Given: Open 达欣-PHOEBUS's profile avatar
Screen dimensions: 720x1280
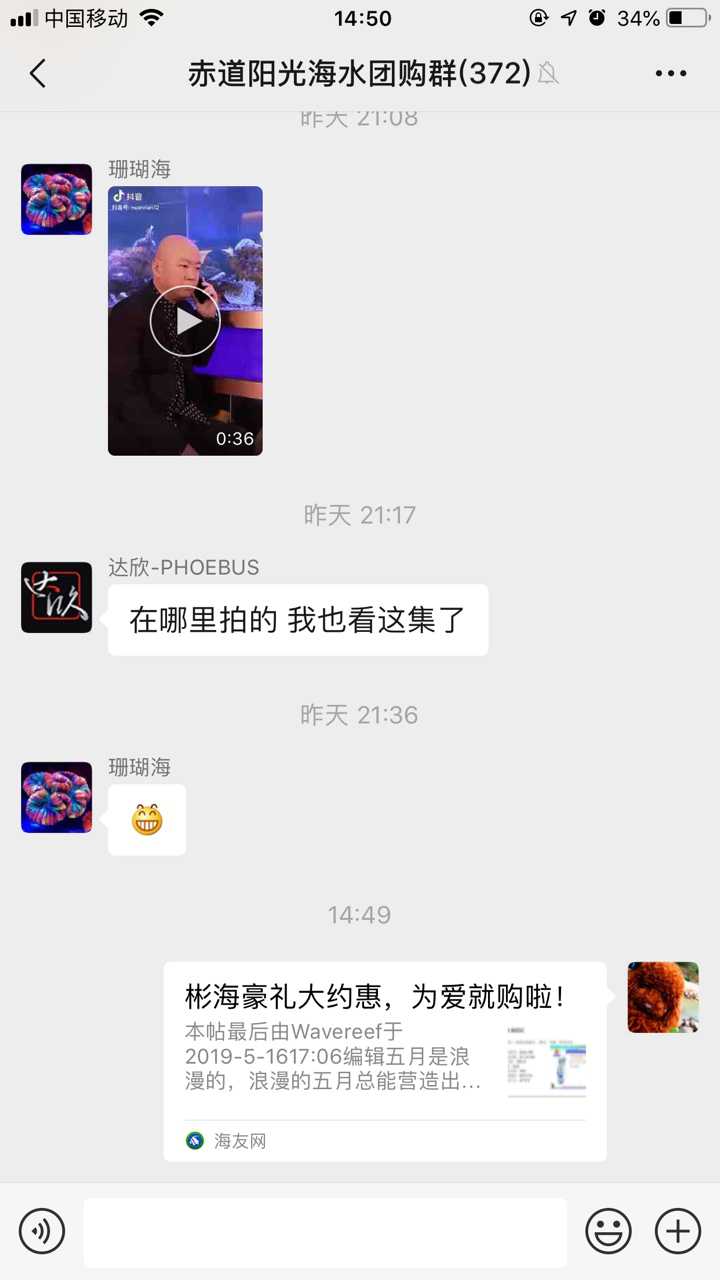Looking at the screenshot, I should coord(56,597).
